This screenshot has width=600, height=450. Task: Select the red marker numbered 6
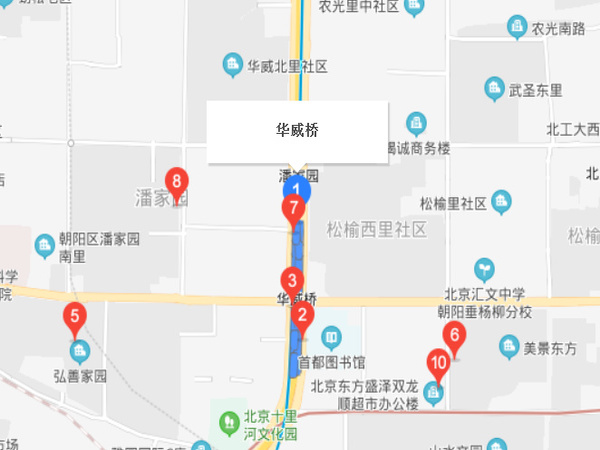coord(455,337)
